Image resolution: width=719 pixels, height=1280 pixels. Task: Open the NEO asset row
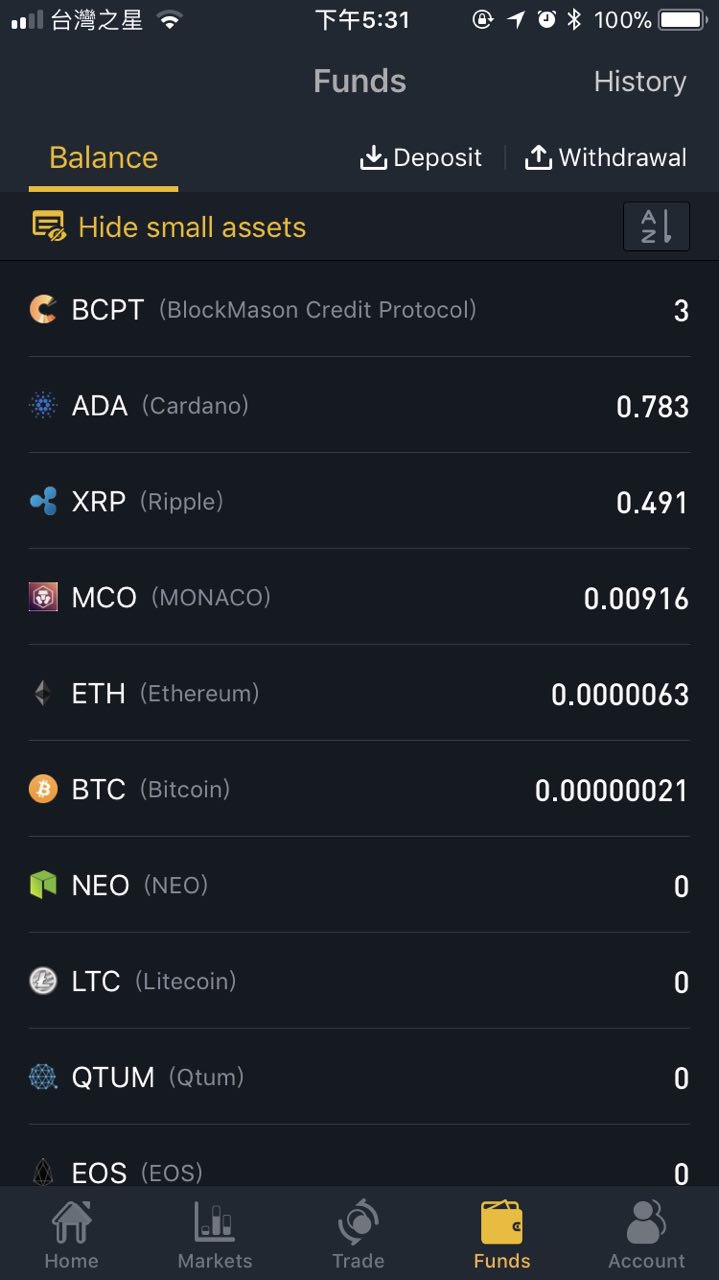[358, 886]
